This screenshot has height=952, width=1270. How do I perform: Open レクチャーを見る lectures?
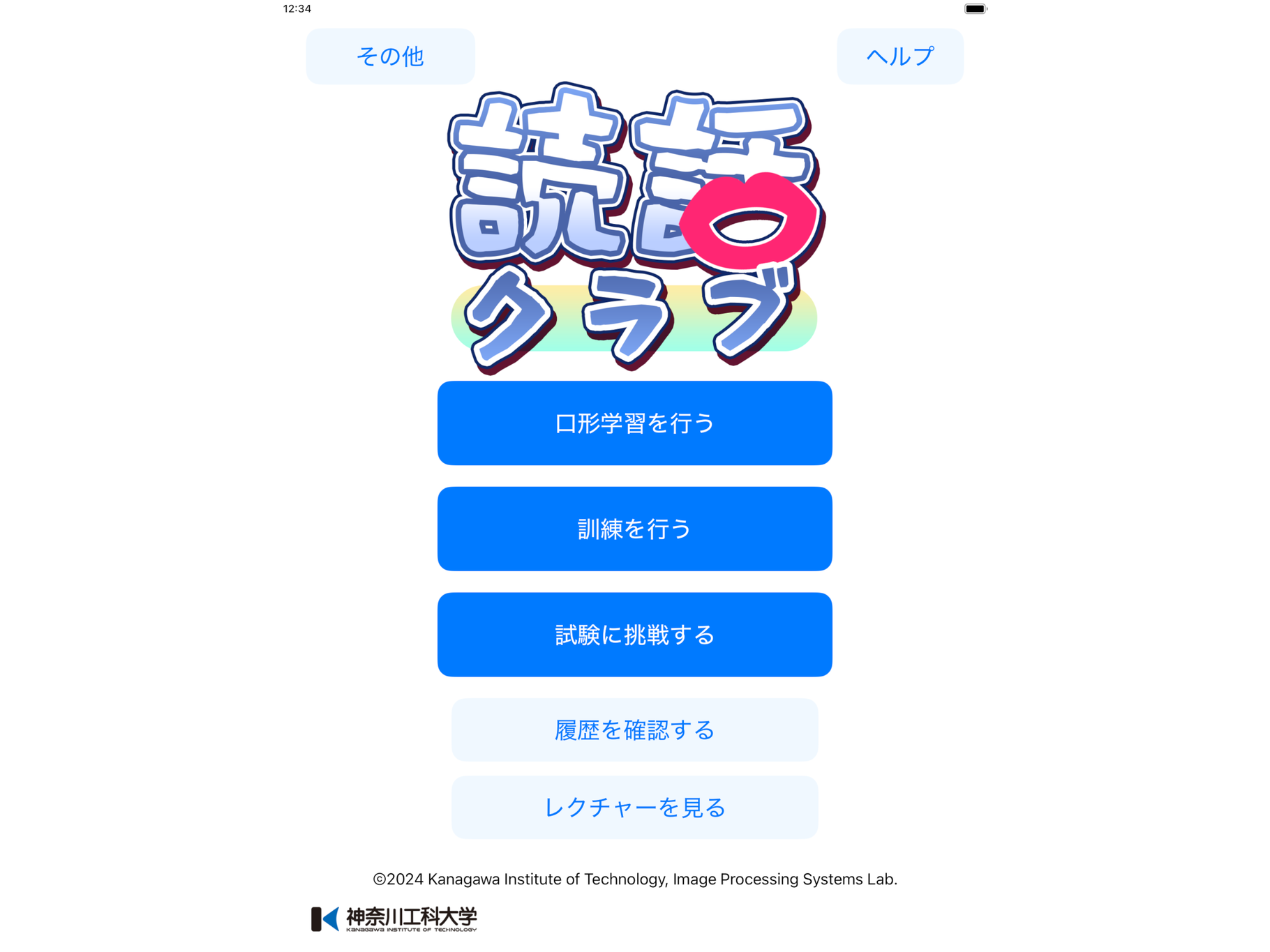634,807
